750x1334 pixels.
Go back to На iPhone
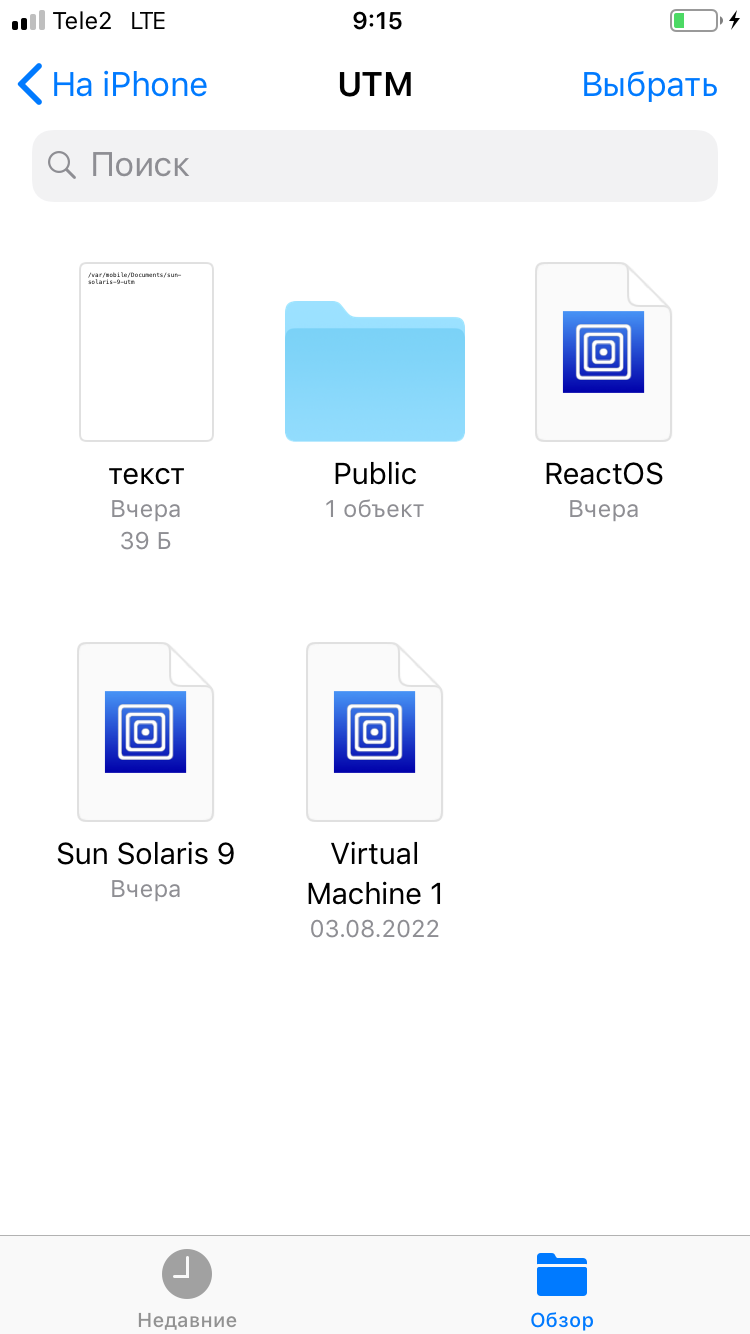[112, 85]
